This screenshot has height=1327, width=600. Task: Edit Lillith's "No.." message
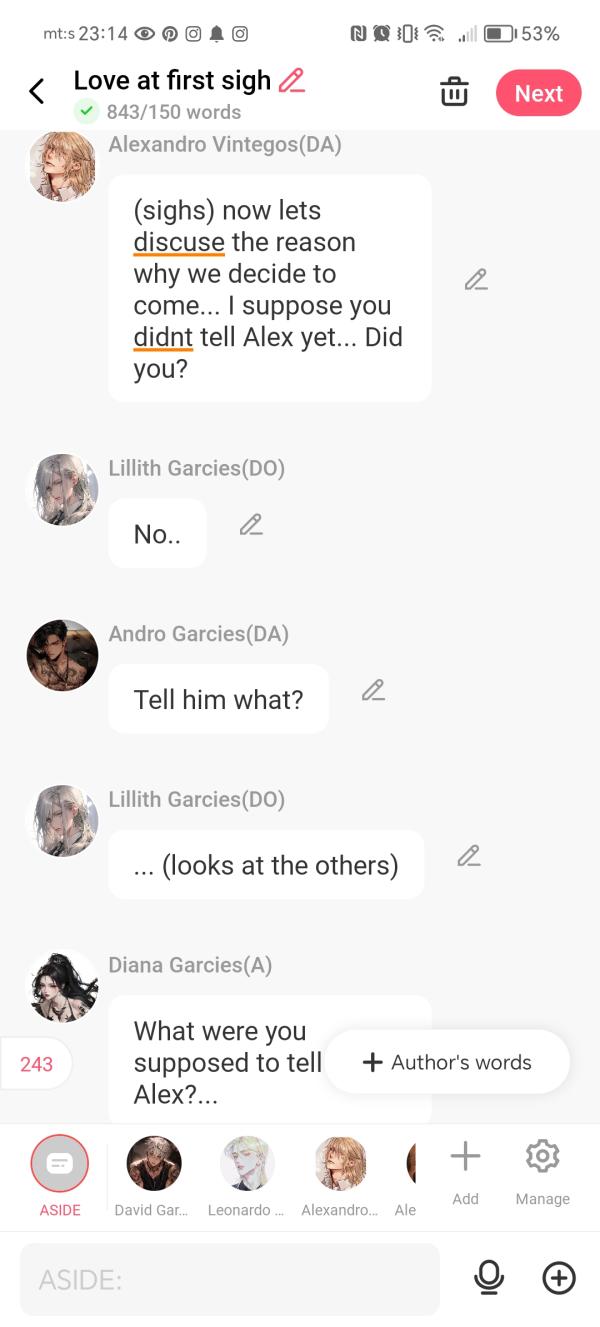251,525
